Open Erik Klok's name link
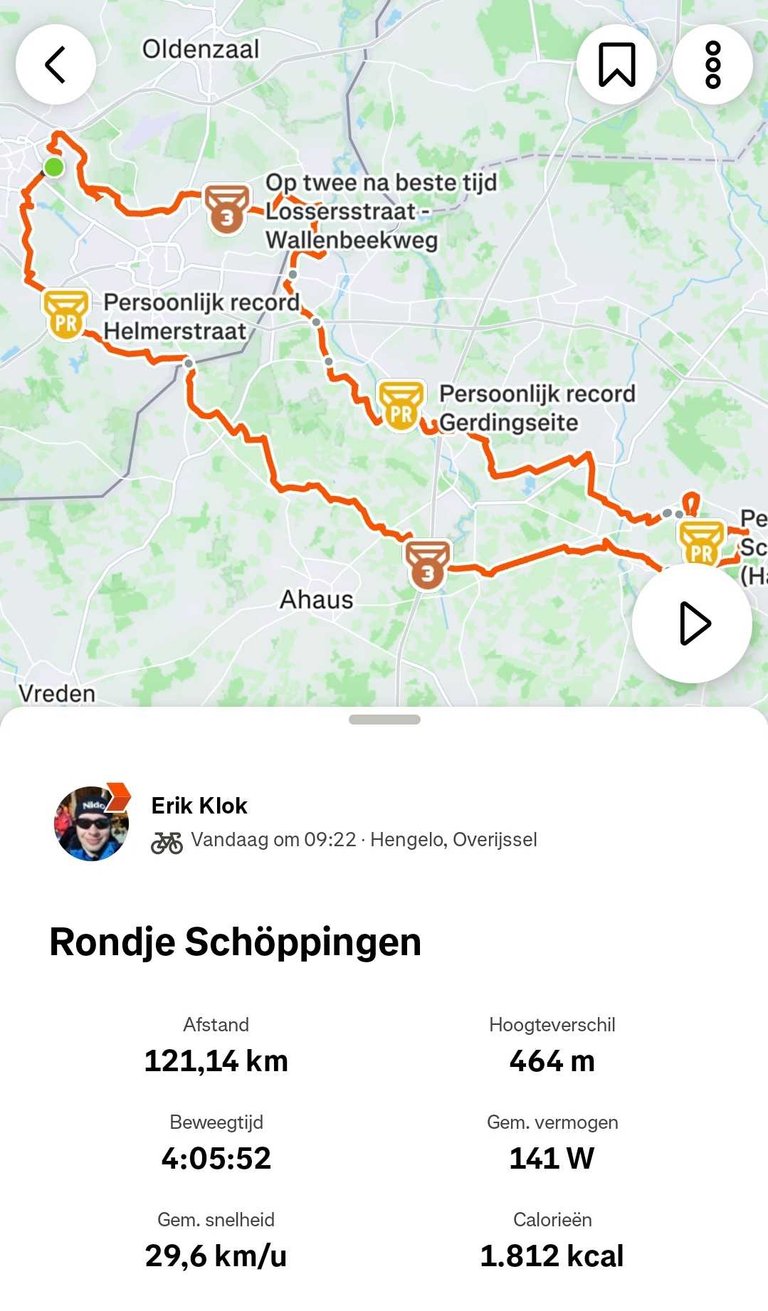This screenshot has height=1311, width=768. tap(199, 805)
